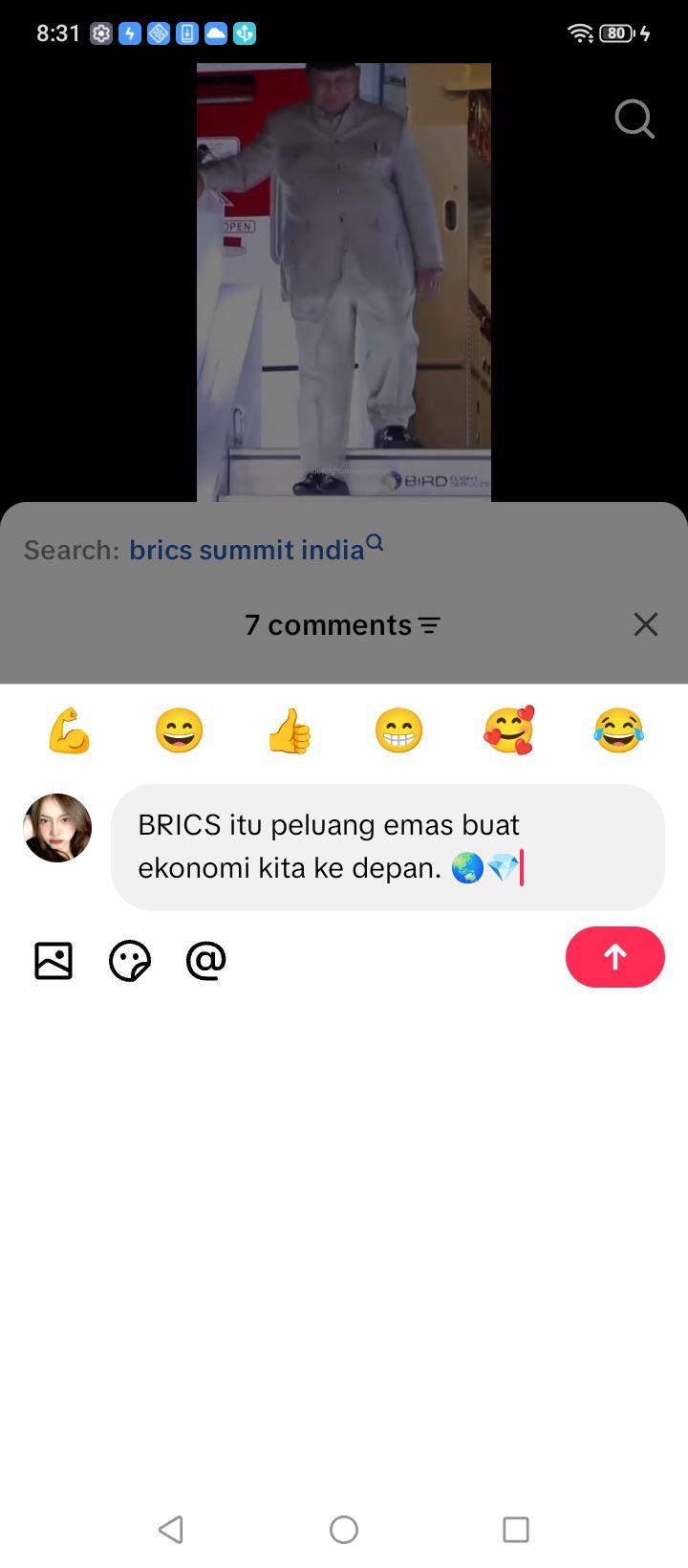688x1568 pixels.
Task: Send the typed comment with the red arrow
Action: 614,957
